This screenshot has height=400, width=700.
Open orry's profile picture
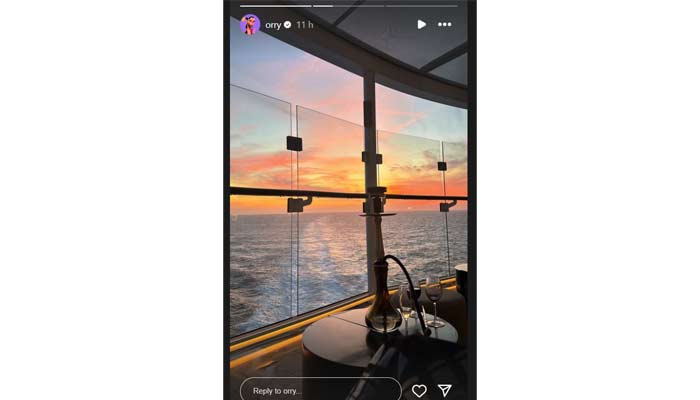coord(250,24)
